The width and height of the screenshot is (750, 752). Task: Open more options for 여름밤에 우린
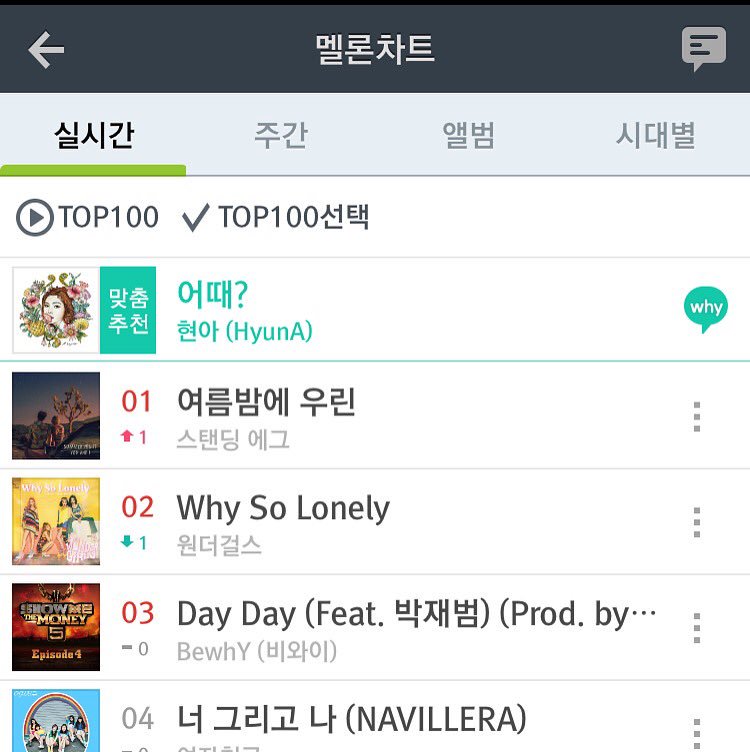(x=697, y=416)
